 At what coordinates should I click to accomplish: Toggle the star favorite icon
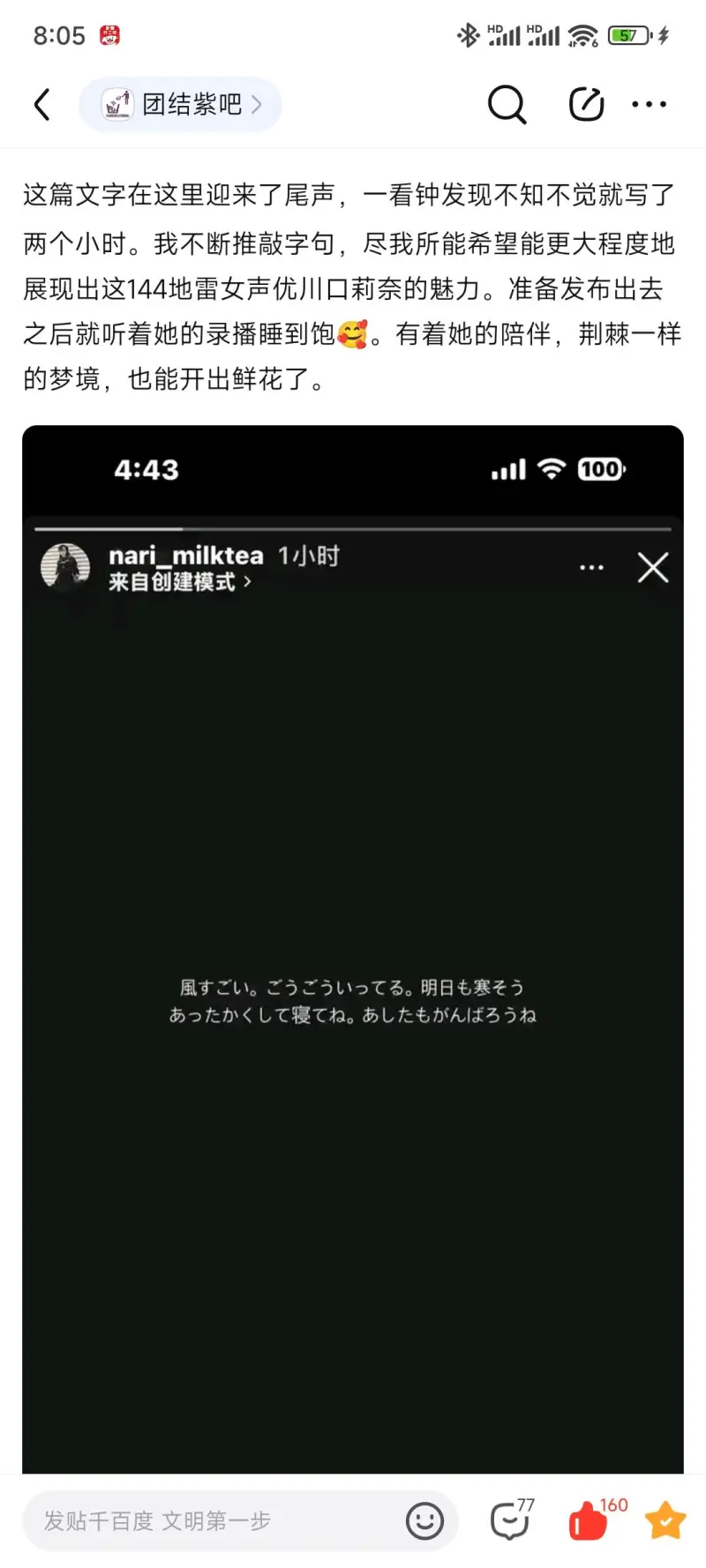665,1521
